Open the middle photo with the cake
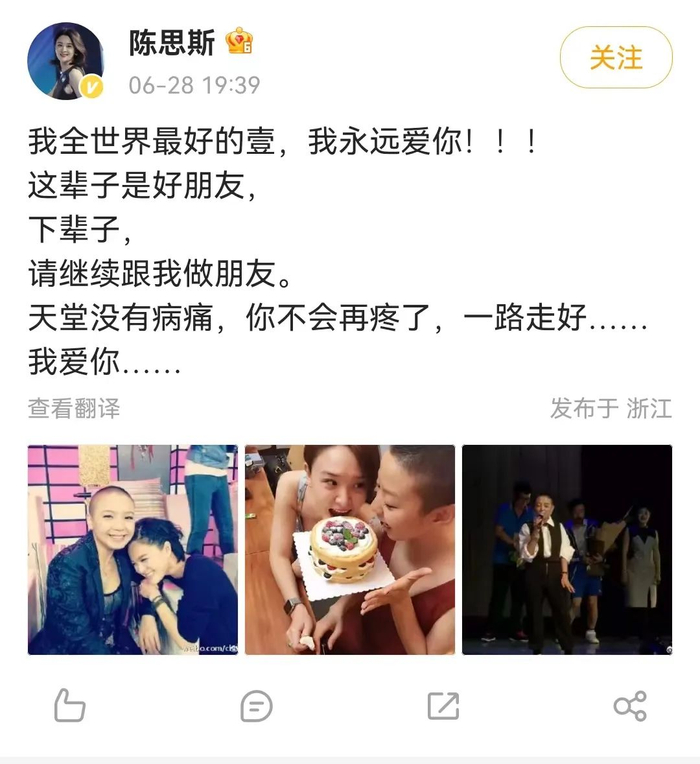700x764 pixels. pyautogui.click(x=350, y=550)
